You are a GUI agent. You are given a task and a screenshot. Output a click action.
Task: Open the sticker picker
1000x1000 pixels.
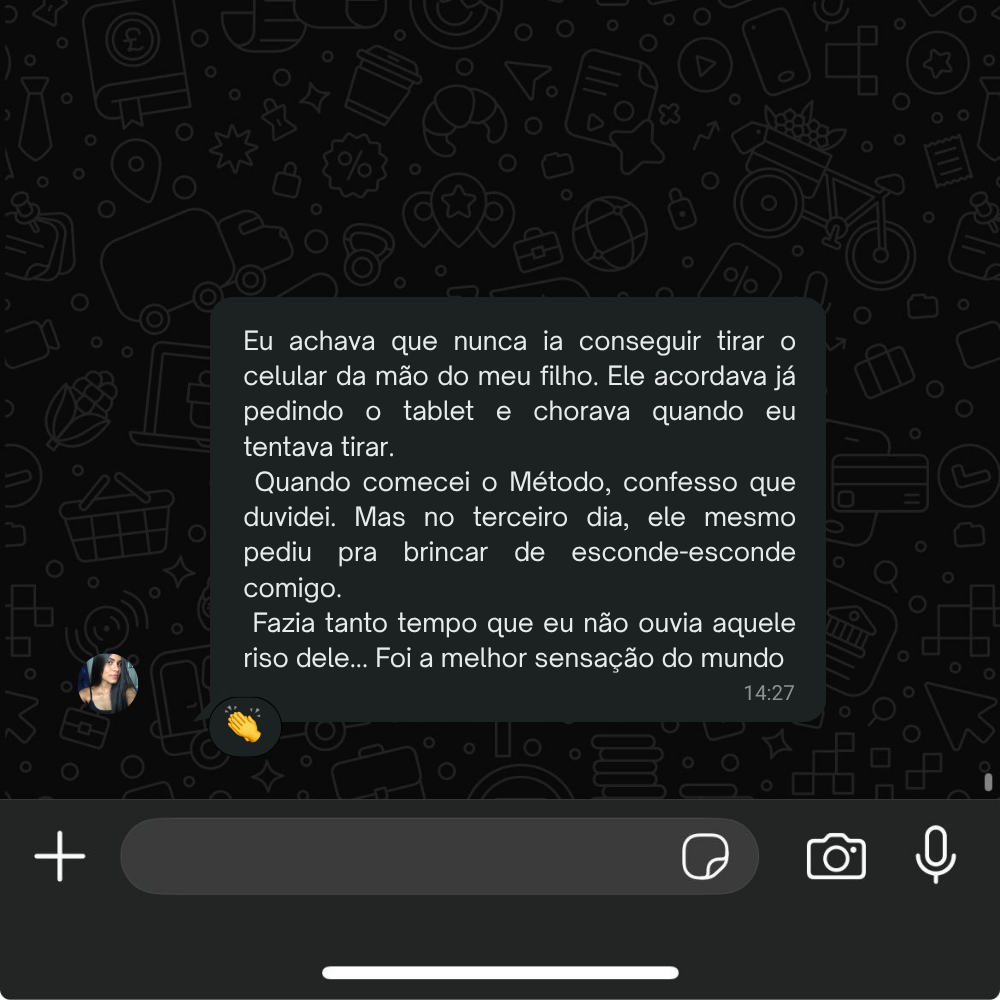(x=705, y=857)
